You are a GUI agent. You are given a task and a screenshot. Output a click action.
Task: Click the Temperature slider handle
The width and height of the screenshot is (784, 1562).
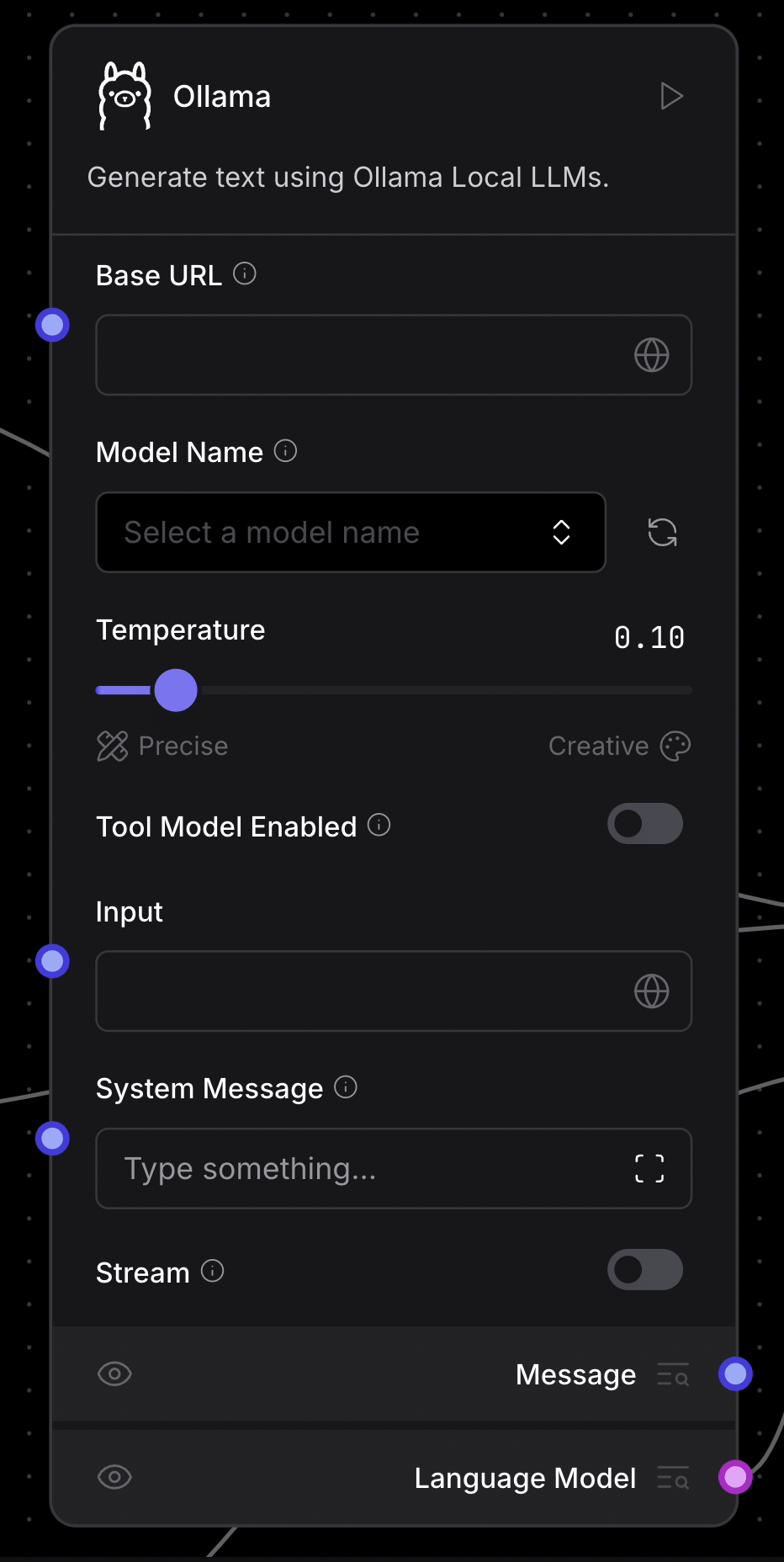[x=176, y=689]
